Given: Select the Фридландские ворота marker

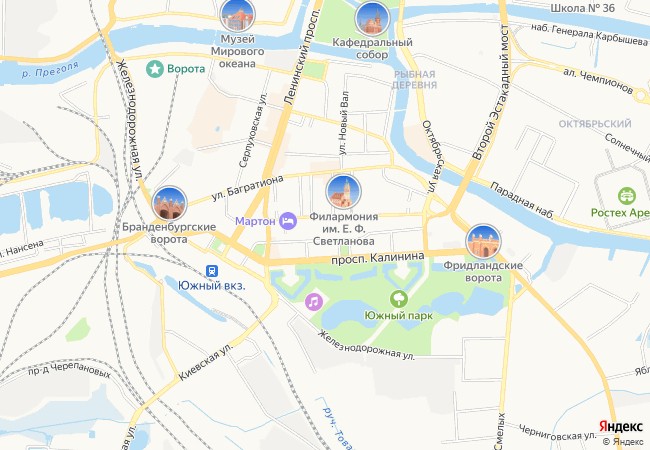Looking at the screenshot, I should point(483,242).
